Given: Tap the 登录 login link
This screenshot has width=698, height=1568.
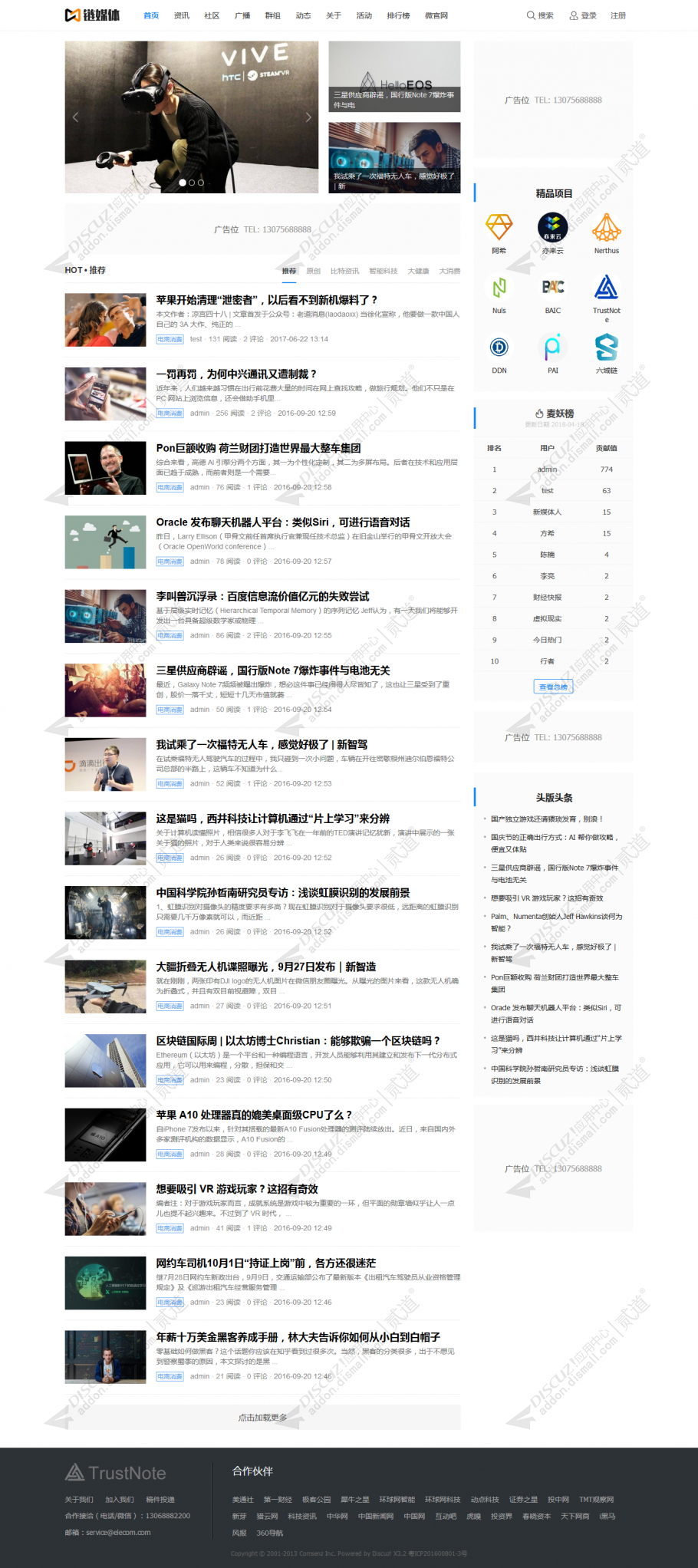Looking at the screenshot, I should (x=583, y=15).
